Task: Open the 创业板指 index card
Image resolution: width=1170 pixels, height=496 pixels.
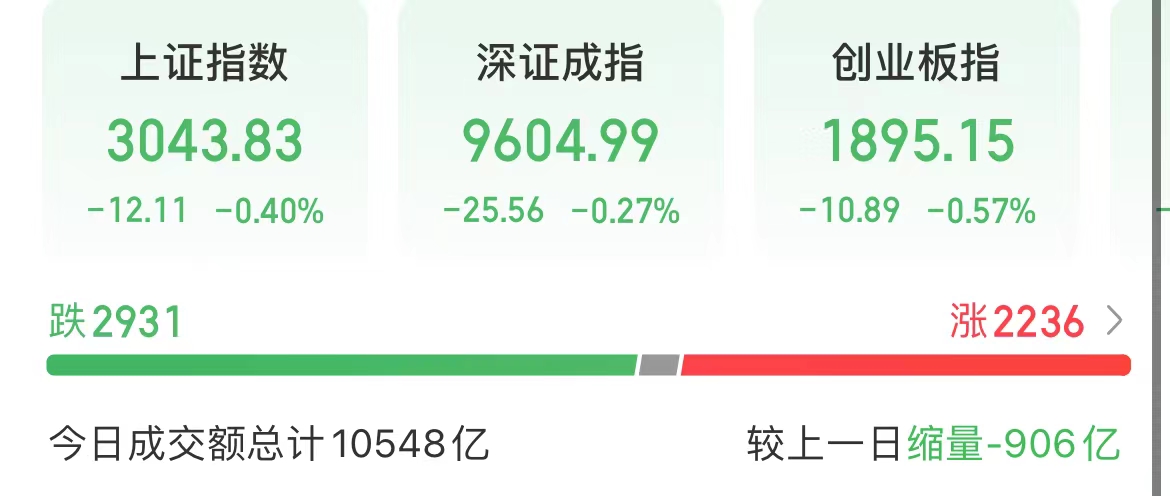Action: coord(916,135)
